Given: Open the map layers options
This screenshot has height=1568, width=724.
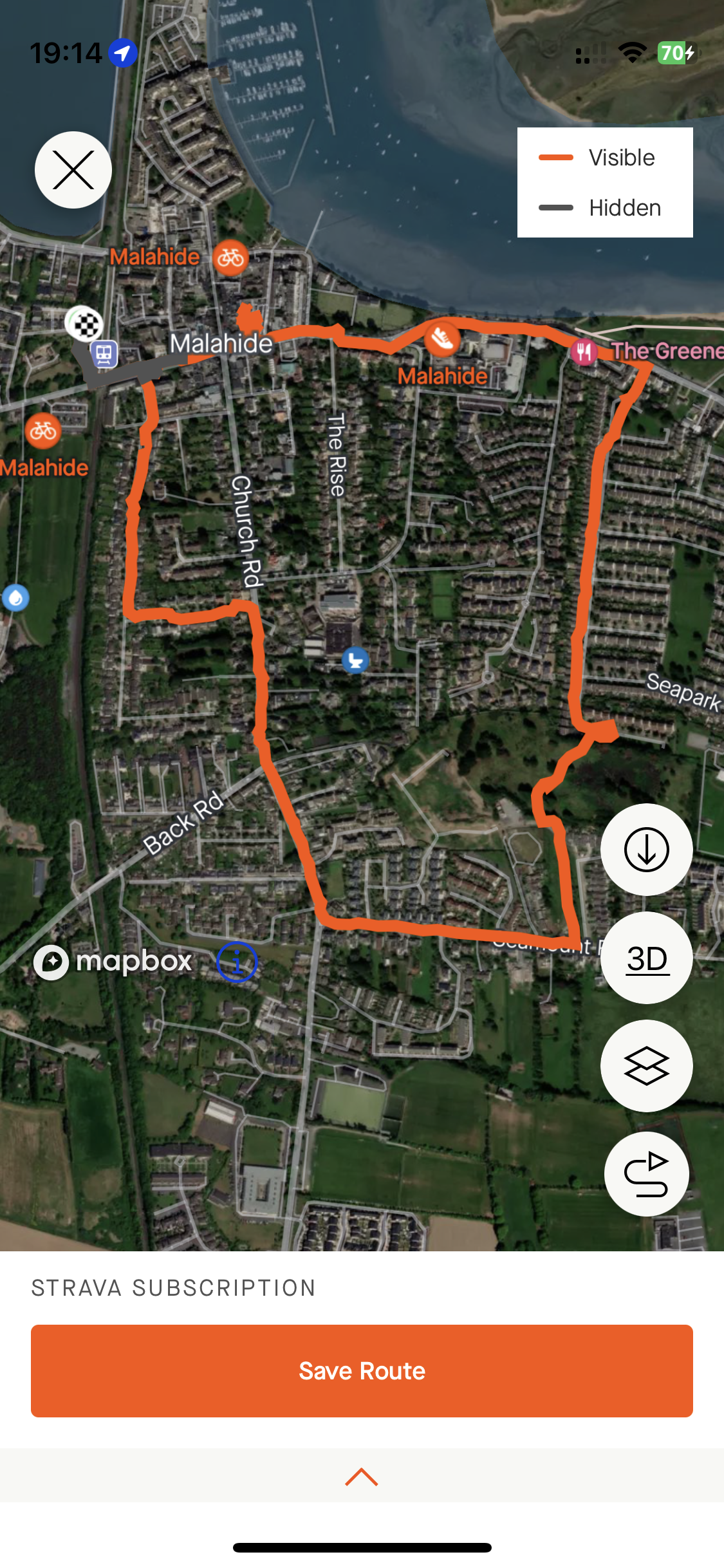Looking at the screenshot, I should [x=646, y=1066].
